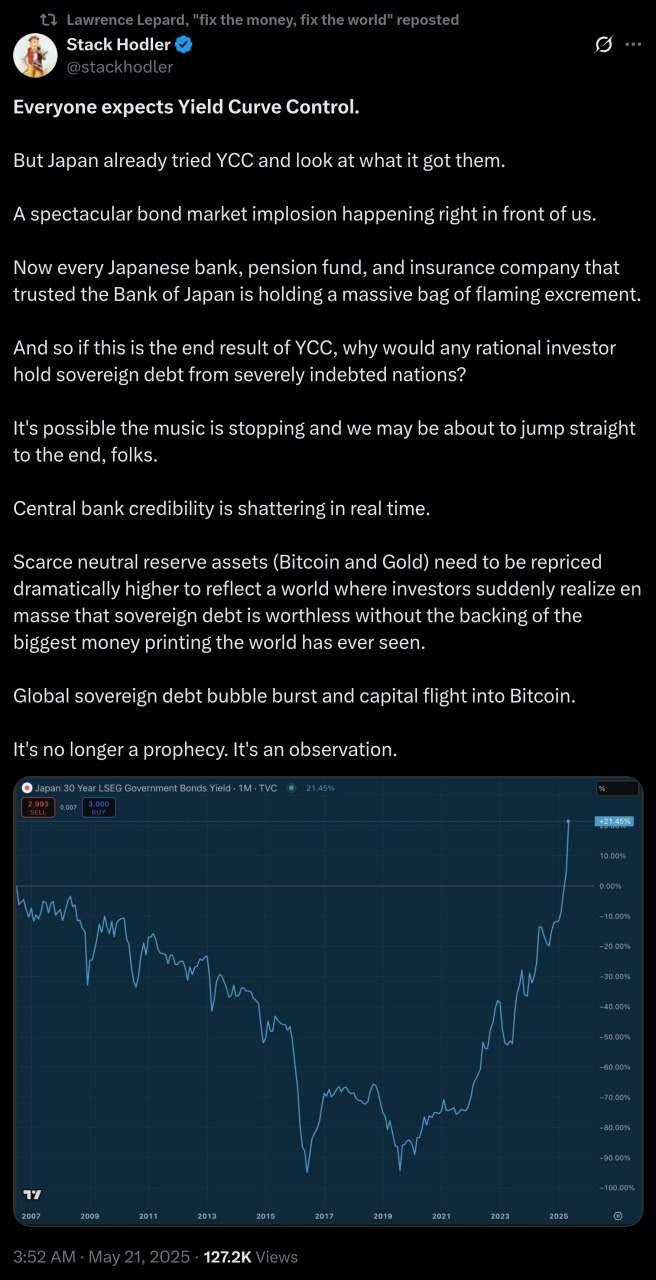View the post's 127.2K Views analytics
The width and height of the screenshot is (656, 1280).
(x=250, y=1257)
